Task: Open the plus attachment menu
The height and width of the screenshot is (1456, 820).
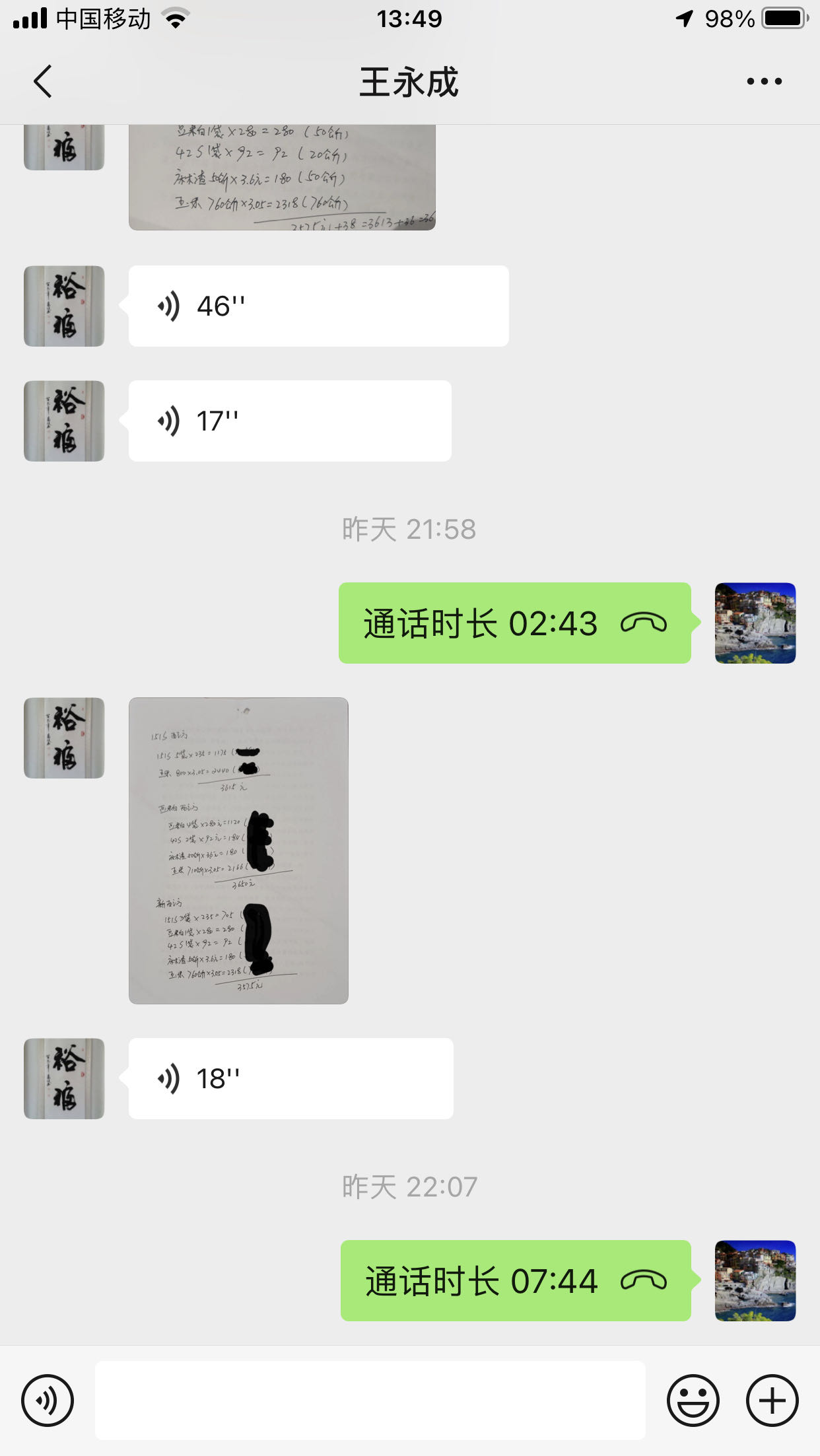Action: coord(772,1401)
